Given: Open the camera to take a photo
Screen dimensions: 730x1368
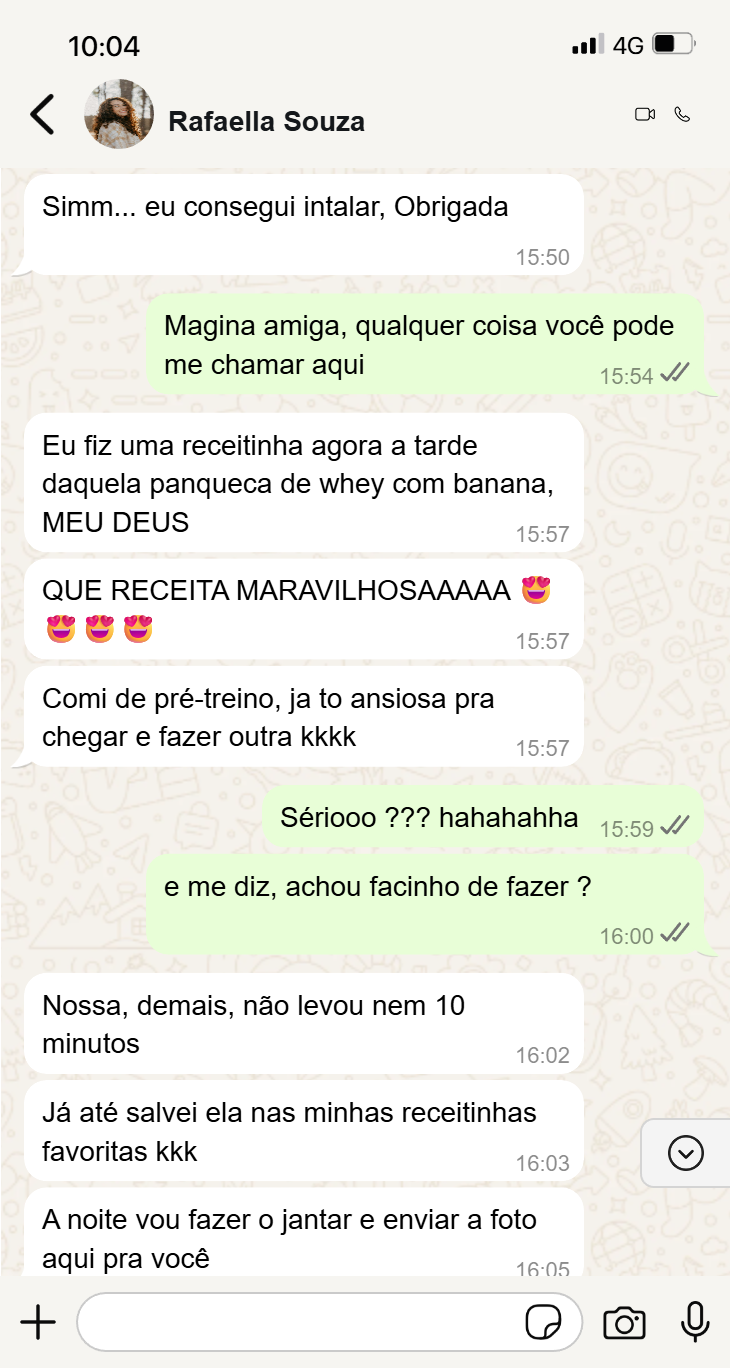Looking at the screenshot, I should pyautogui.click(x=624, y=1322).
